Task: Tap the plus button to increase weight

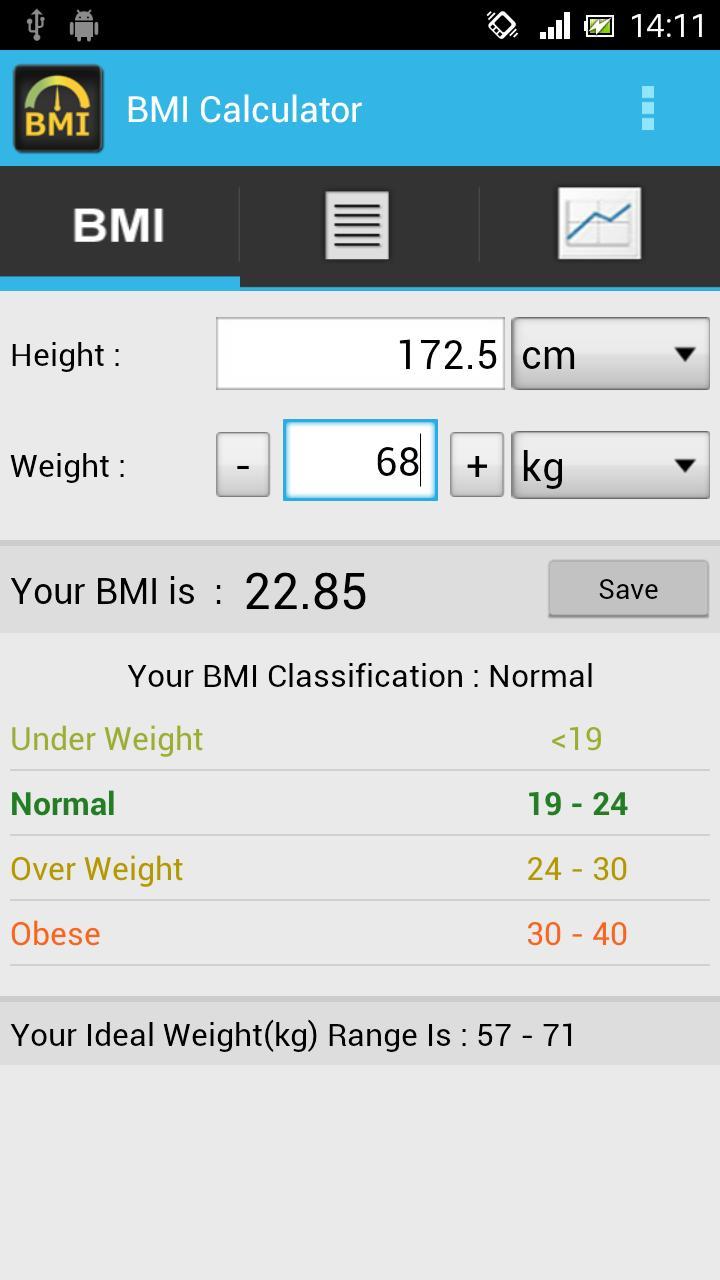Action: (477, 463)
